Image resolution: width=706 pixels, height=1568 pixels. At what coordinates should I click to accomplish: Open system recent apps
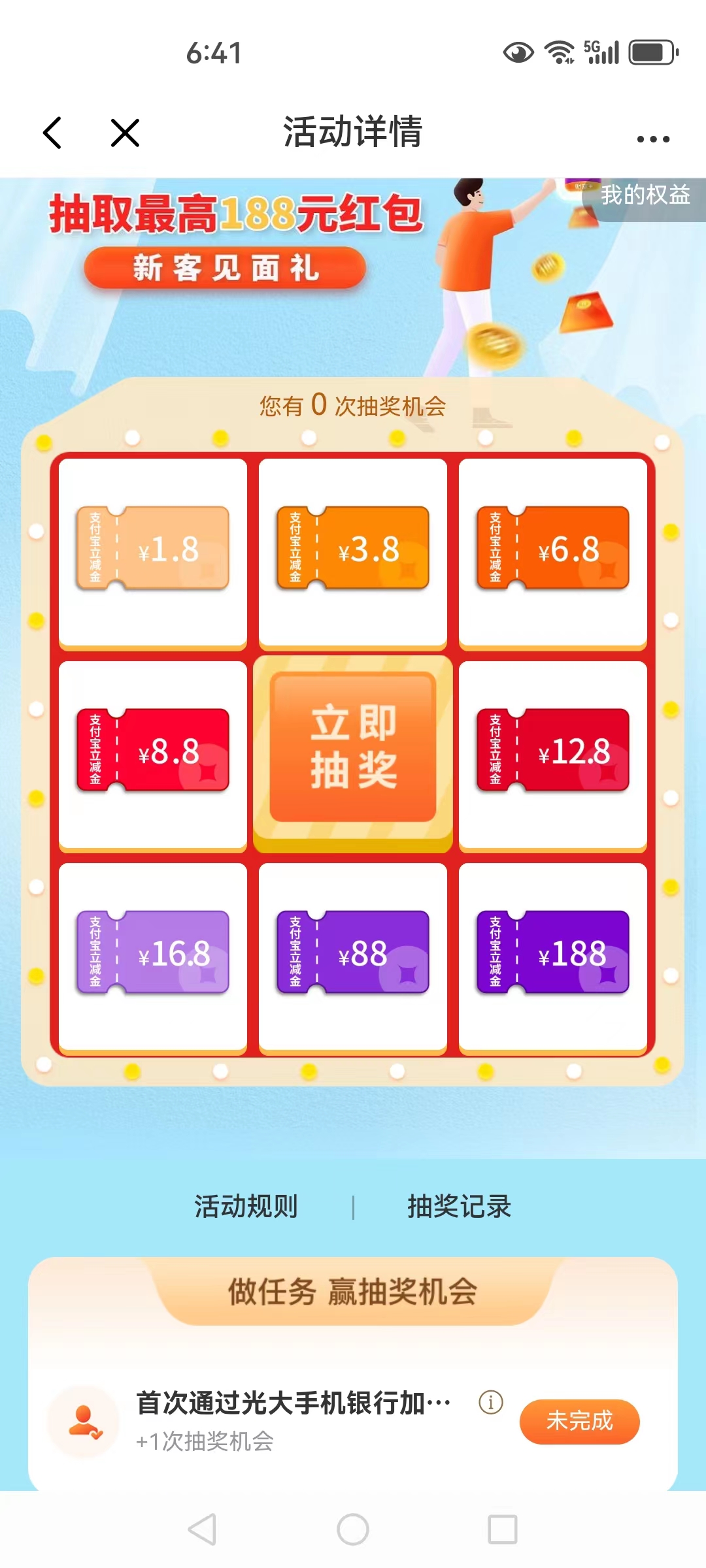(x=503, y=1529)
